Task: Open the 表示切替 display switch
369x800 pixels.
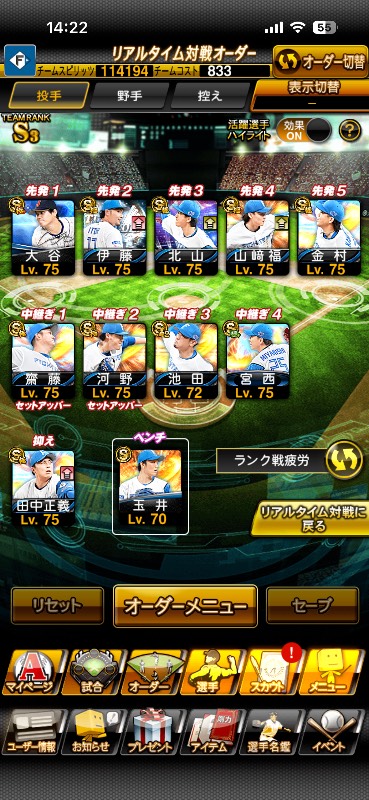Action: [x=311, y=94]
